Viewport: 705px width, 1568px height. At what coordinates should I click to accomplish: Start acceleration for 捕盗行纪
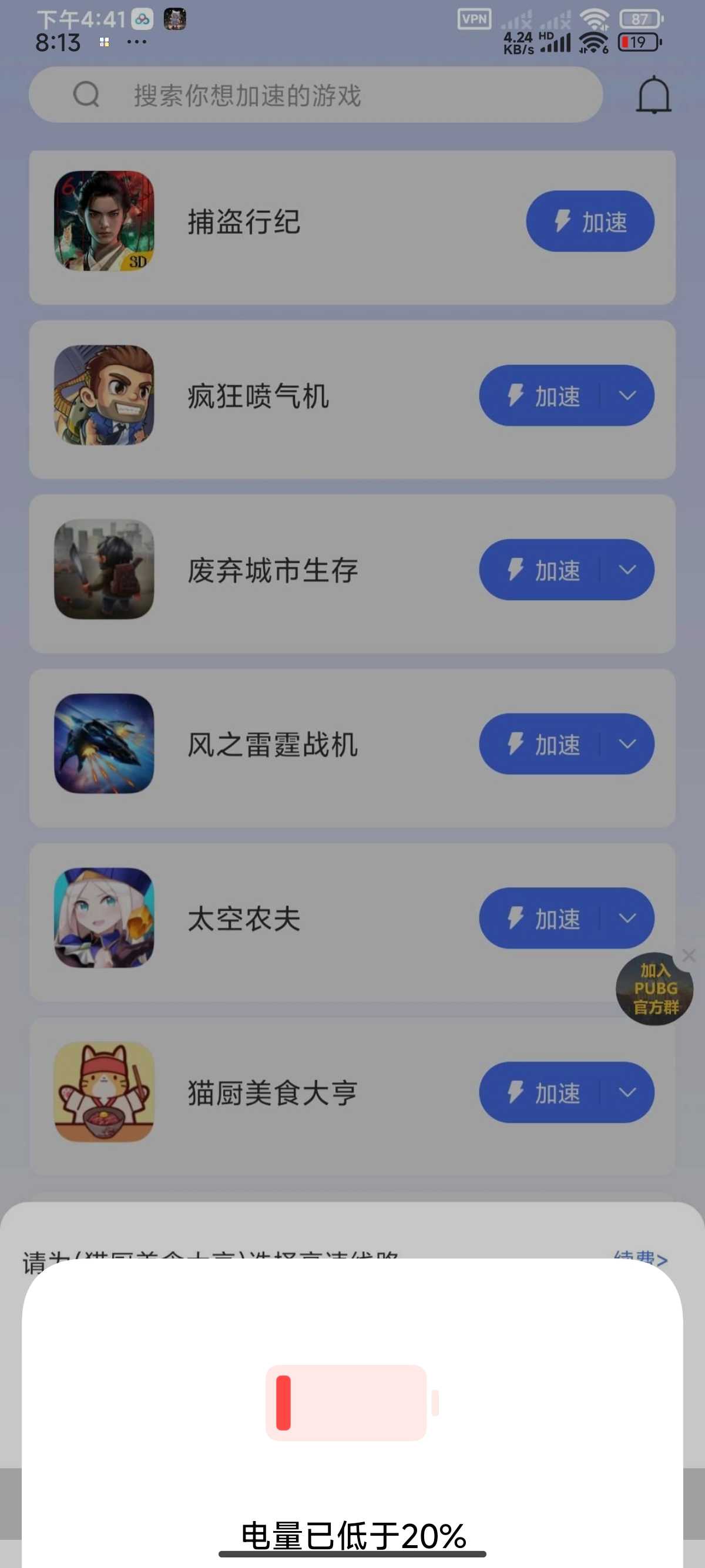click(x=589, y=221)
